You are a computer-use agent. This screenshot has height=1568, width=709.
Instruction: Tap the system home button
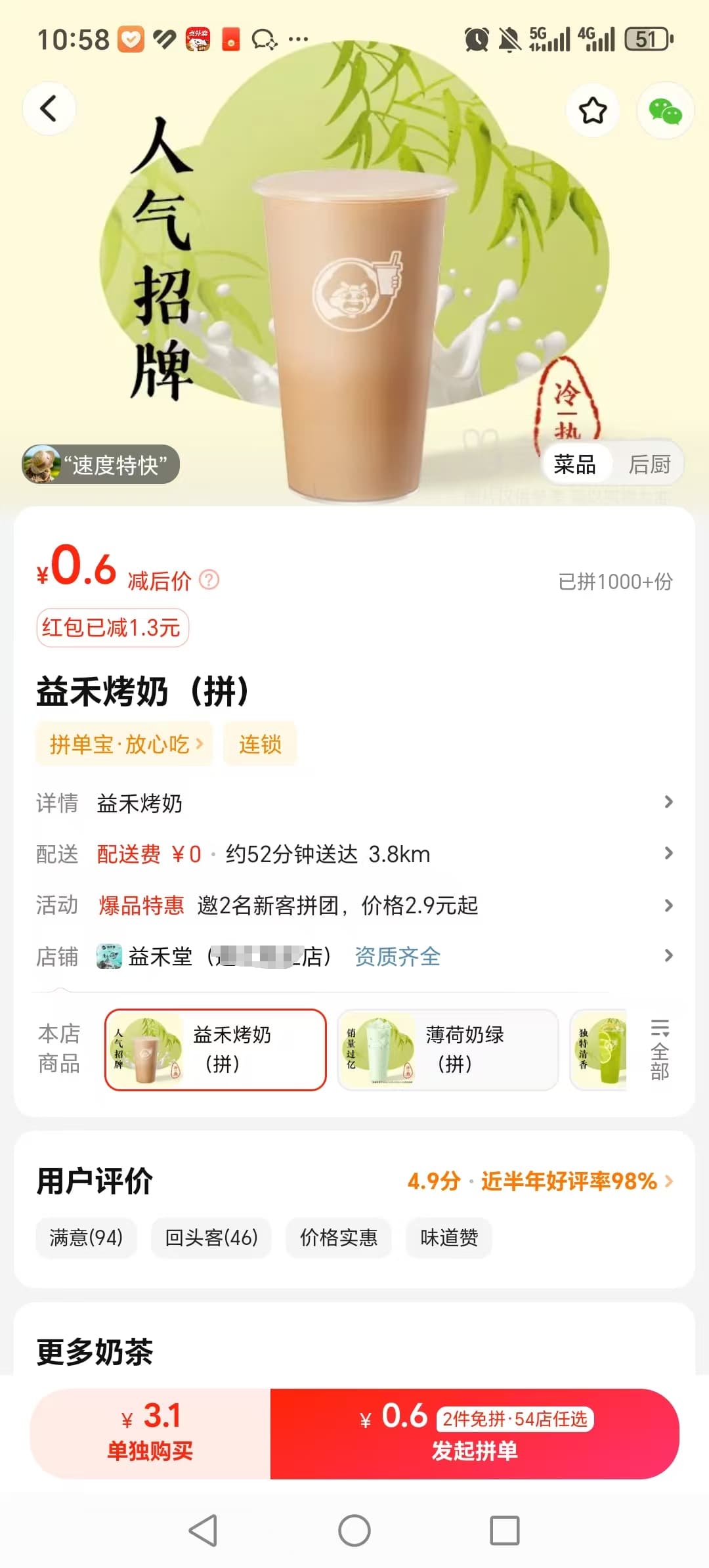[x=354, y=1531]
